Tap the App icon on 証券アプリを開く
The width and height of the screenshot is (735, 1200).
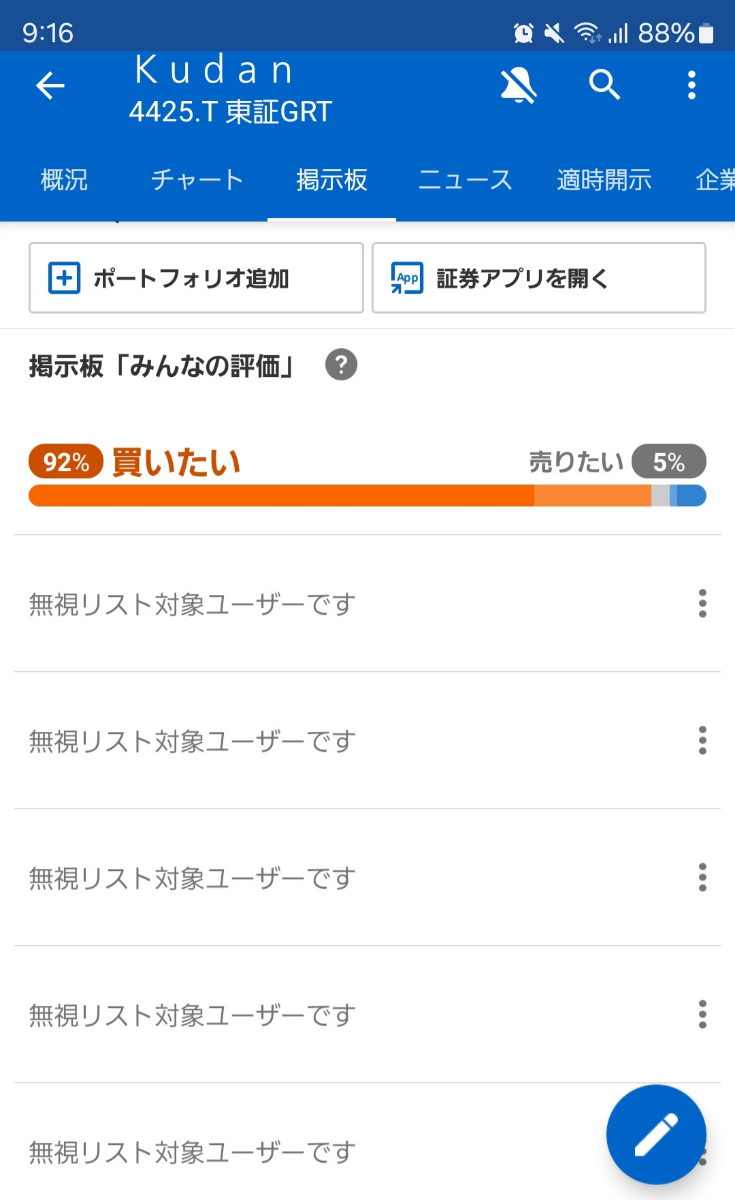coord(407,278)
